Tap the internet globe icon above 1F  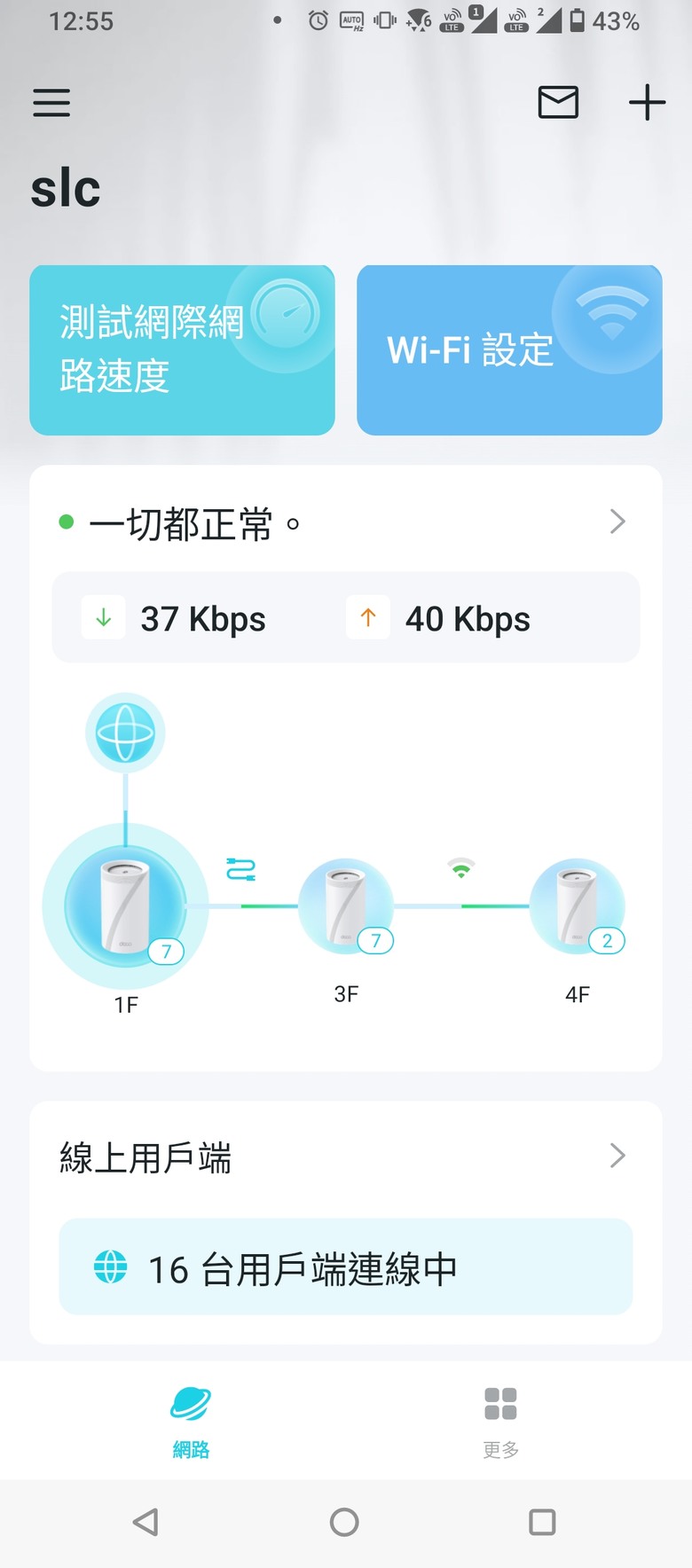coord(125,733)
